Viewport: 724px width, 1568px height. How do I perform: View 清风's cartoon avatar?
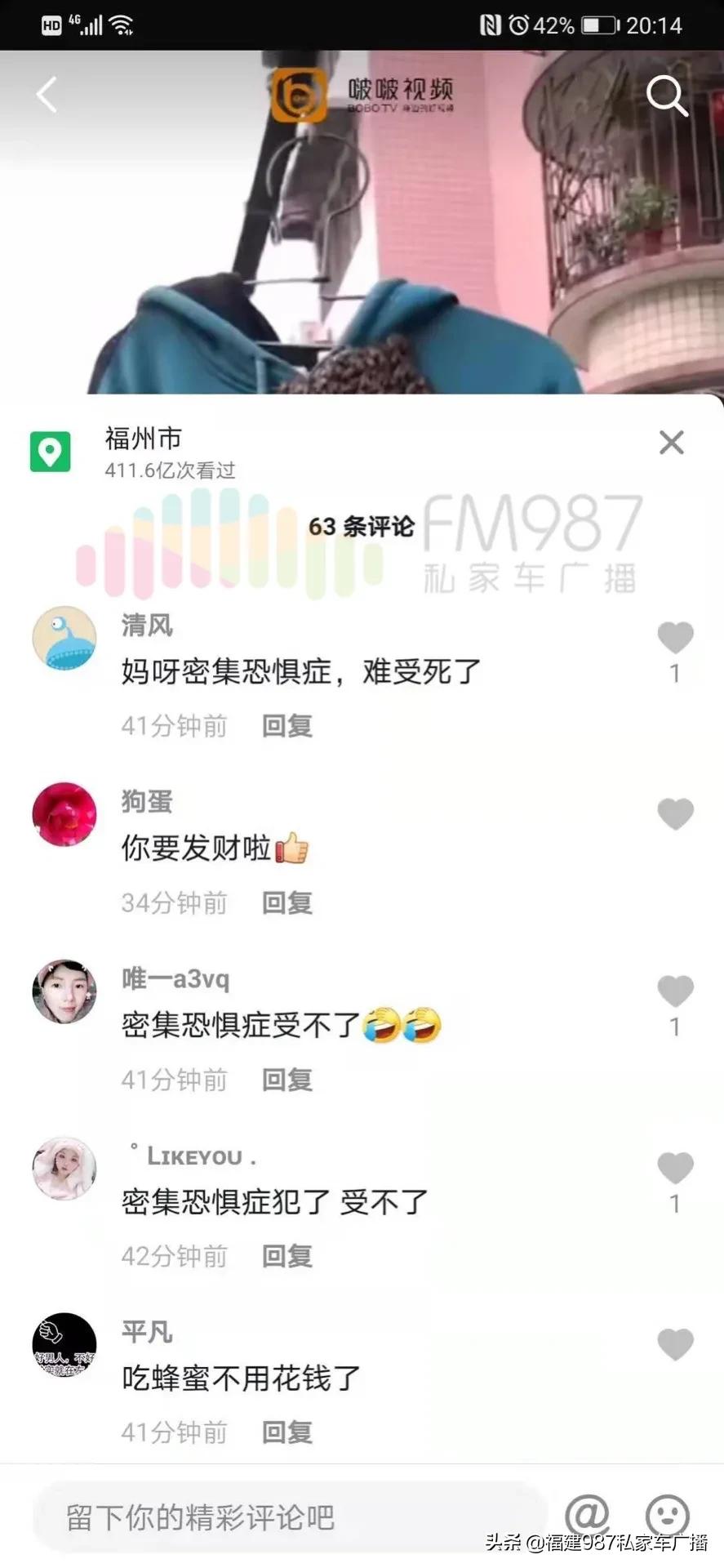[x=64, y=638]
